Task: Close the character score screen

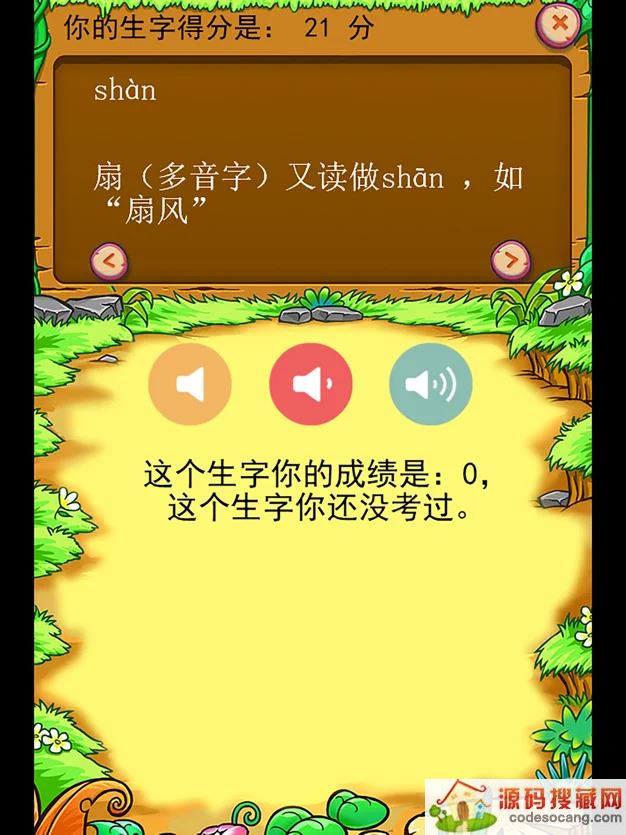Action: [x=559, y=23]
